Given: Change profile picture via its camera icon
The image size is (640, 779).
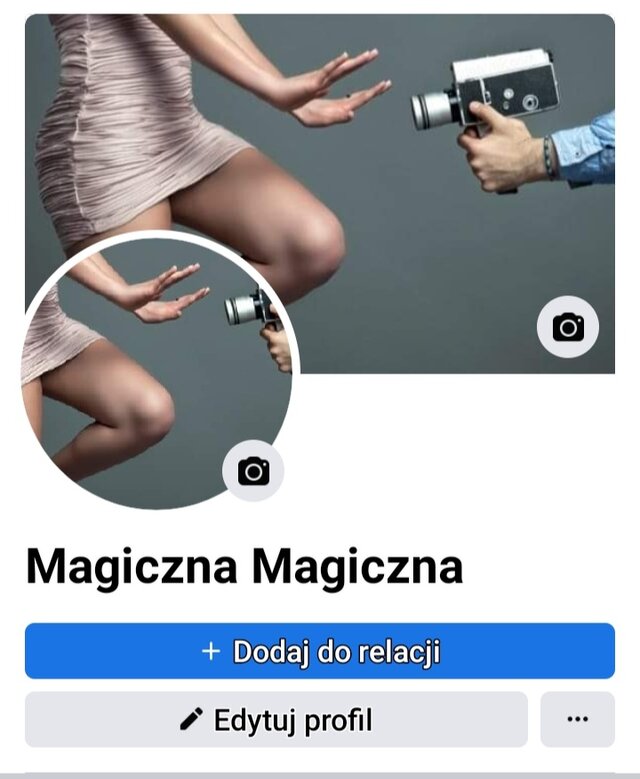Looking at the screenshot, I should point(253,470).
